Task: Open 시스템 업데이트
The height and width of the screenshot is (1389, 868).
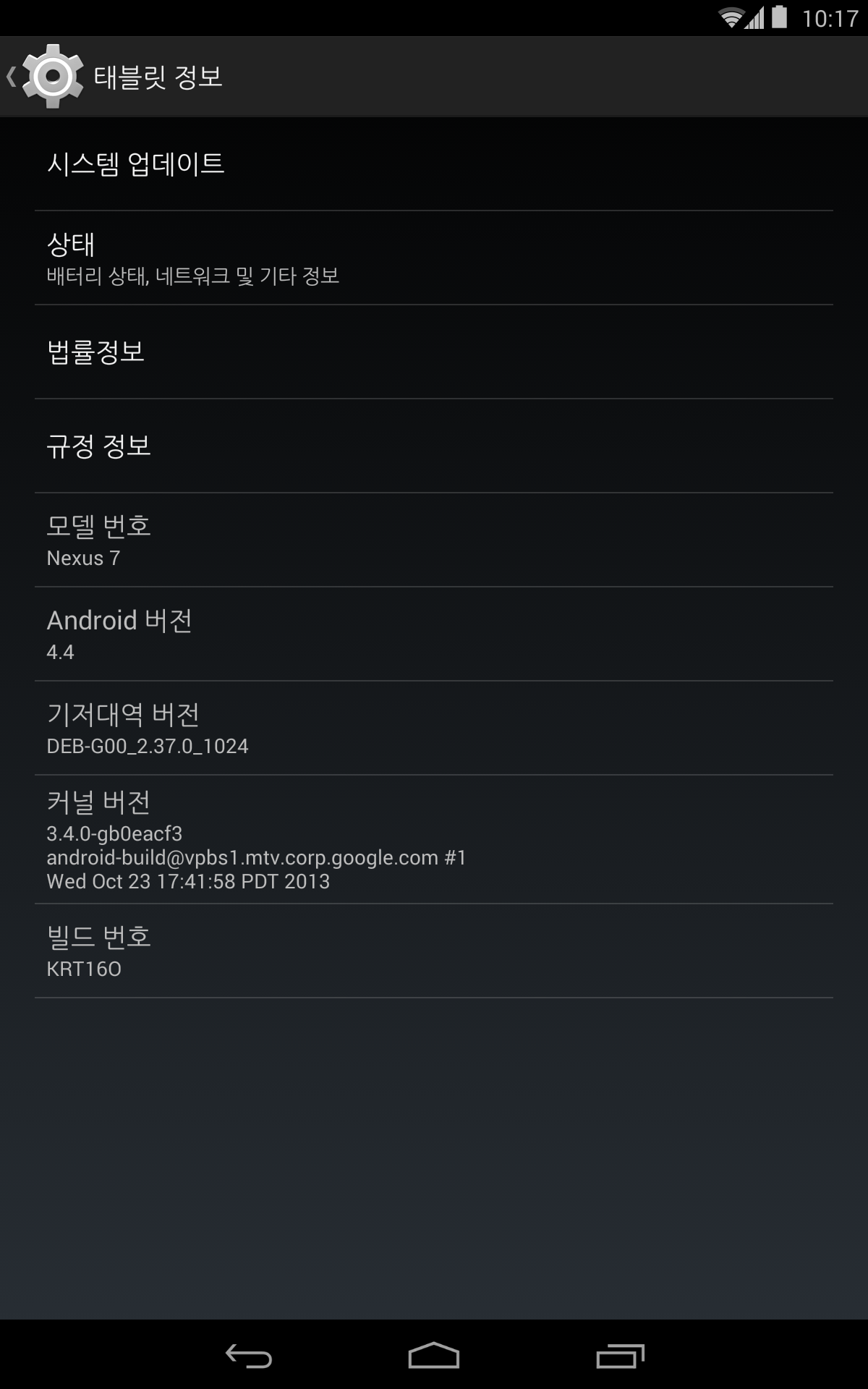Action: [434, 164]
